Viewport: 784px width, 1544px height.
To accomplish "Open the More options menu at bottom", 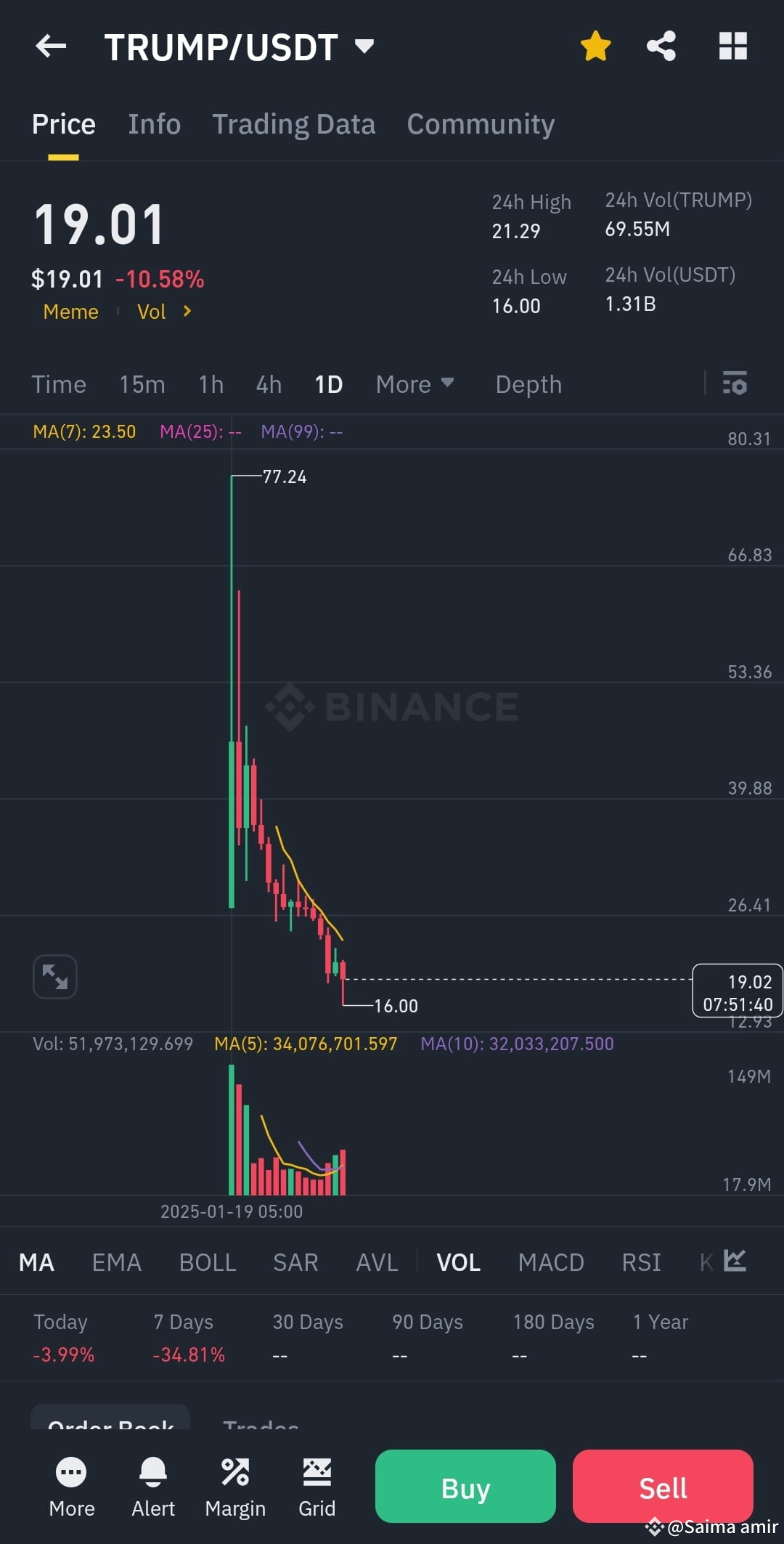I will click(71, 1482).
